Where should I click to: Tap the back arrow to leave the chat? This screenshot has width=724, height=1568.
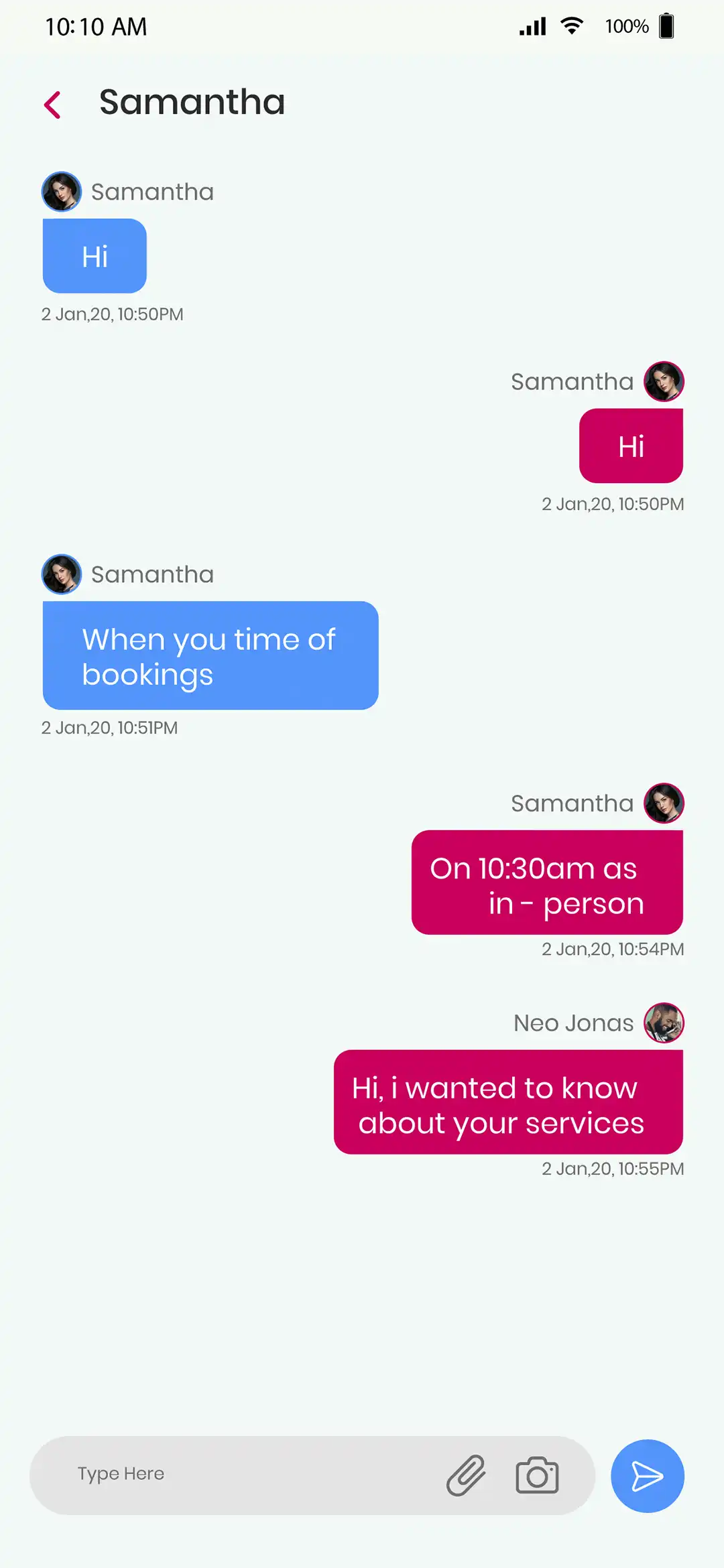coord(52,105)
